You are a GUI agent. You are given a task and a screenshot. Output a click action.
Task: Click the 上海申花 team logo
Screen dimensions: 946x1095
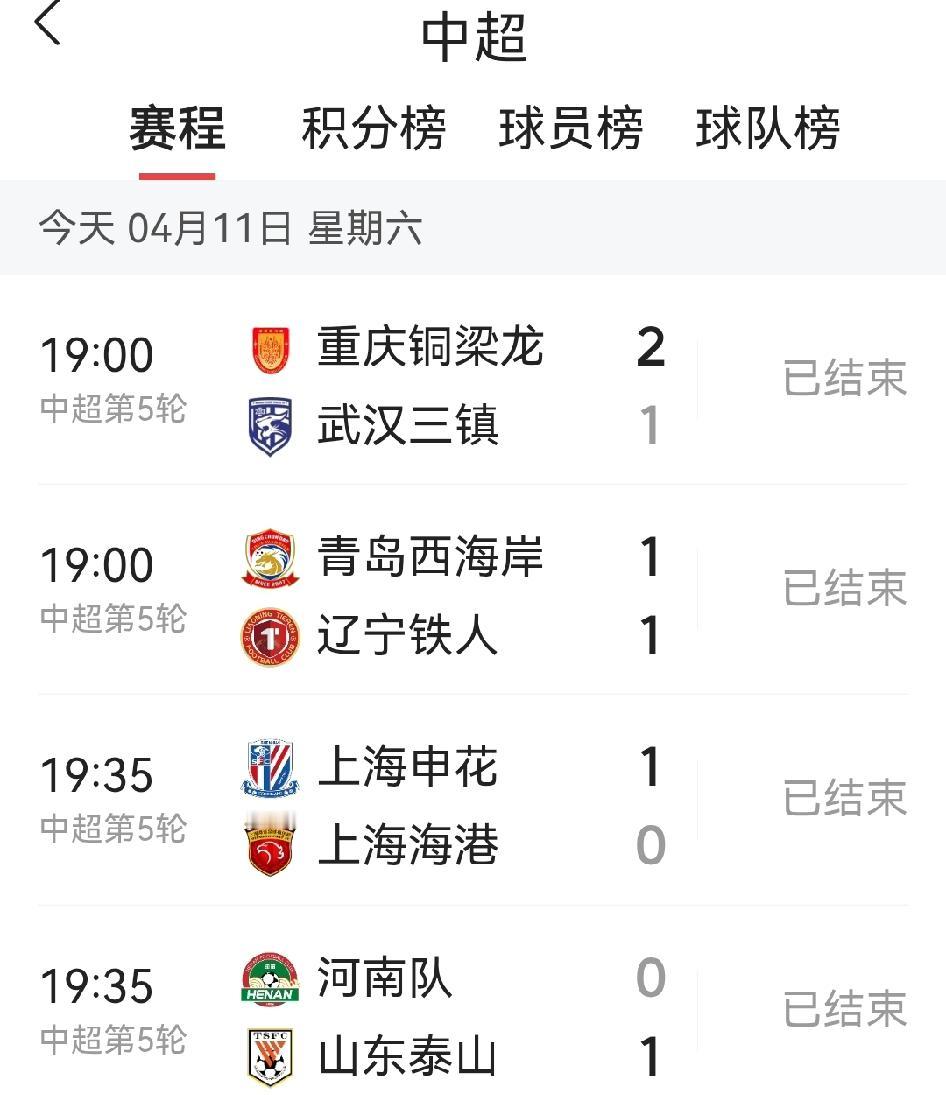tap(270, 768)
